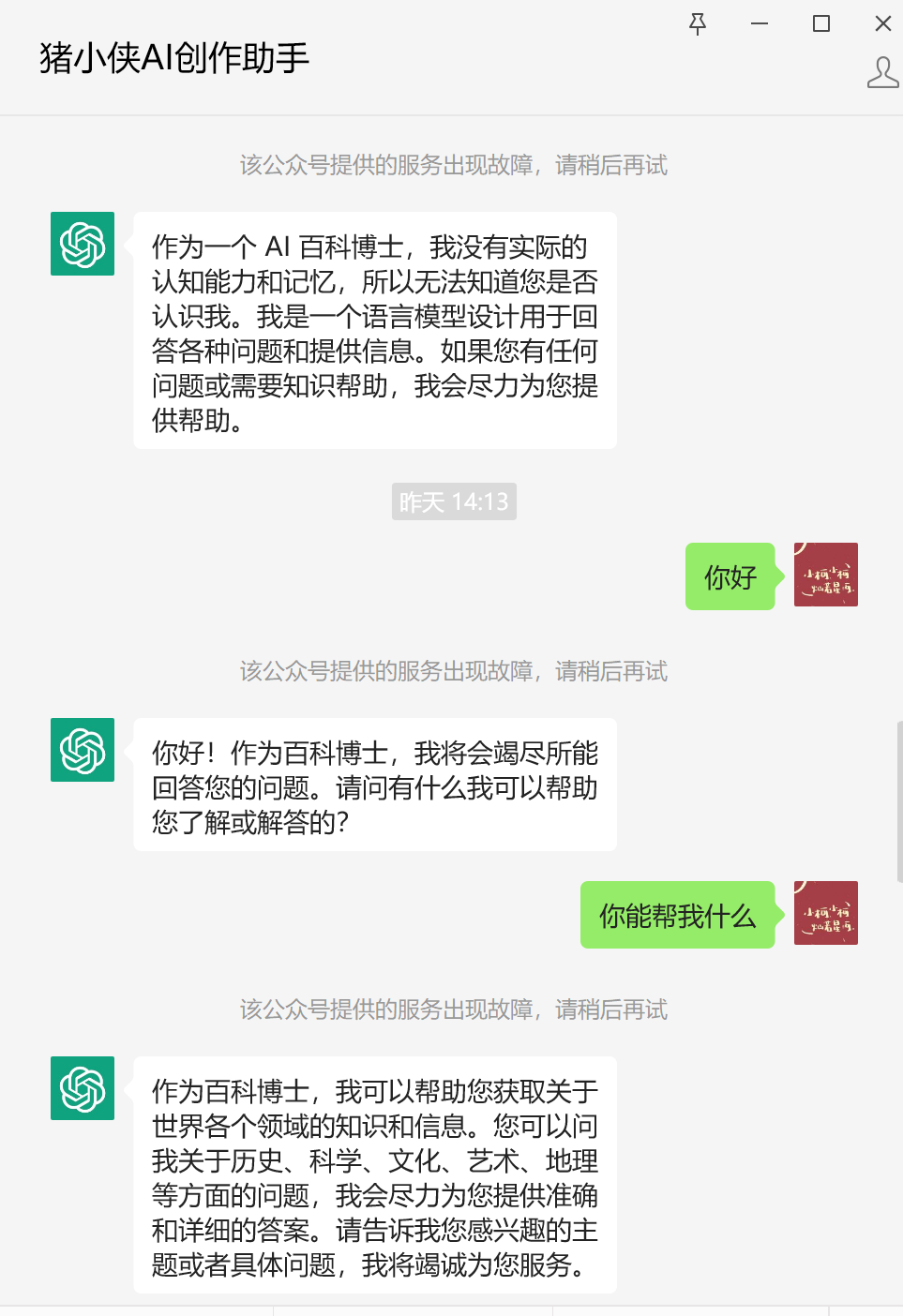903x1316 pixels.
Task: Close the chat window
Action: [x=882, y=23]
